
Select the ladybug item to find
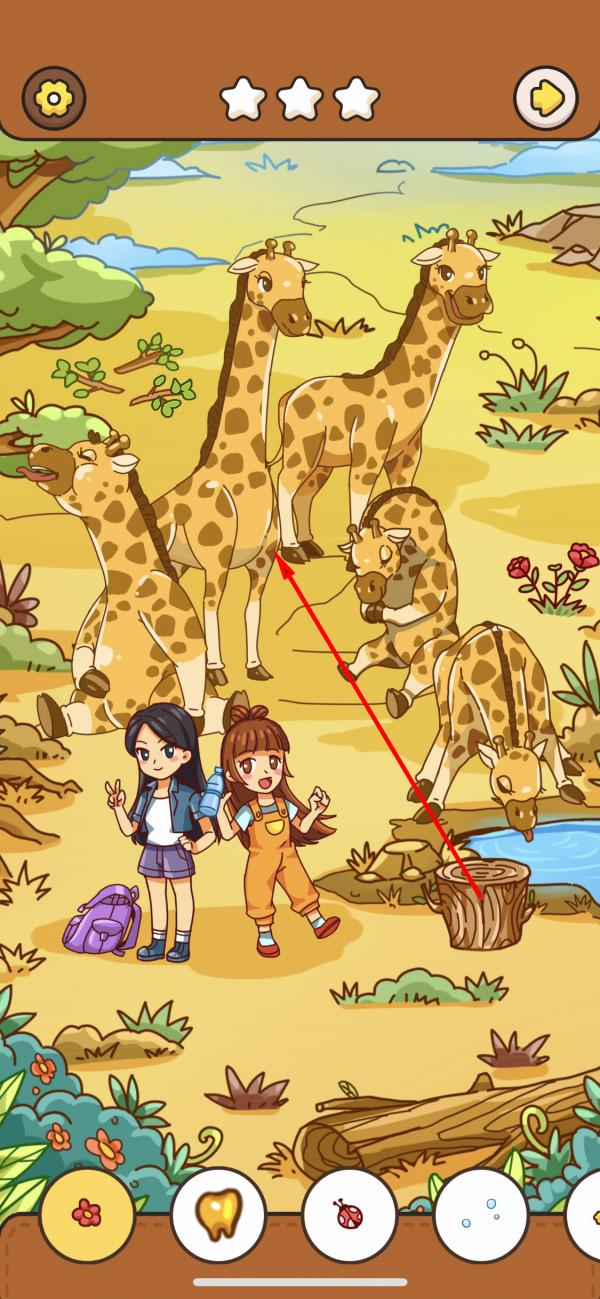[x=349, y=1215]
